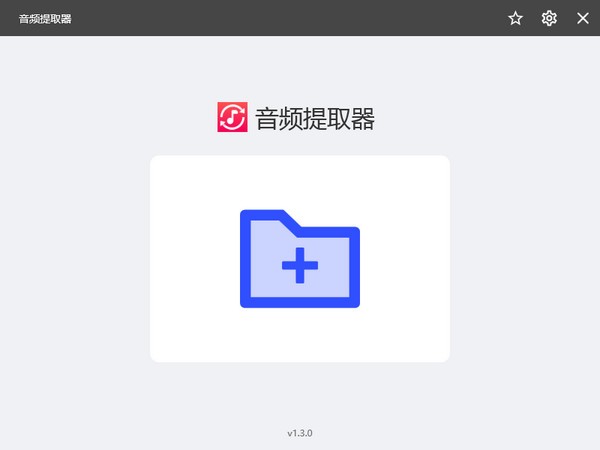Tap the star icon in title bar
600x450 pixels.
pyautogui.click(x=516, y=18)
